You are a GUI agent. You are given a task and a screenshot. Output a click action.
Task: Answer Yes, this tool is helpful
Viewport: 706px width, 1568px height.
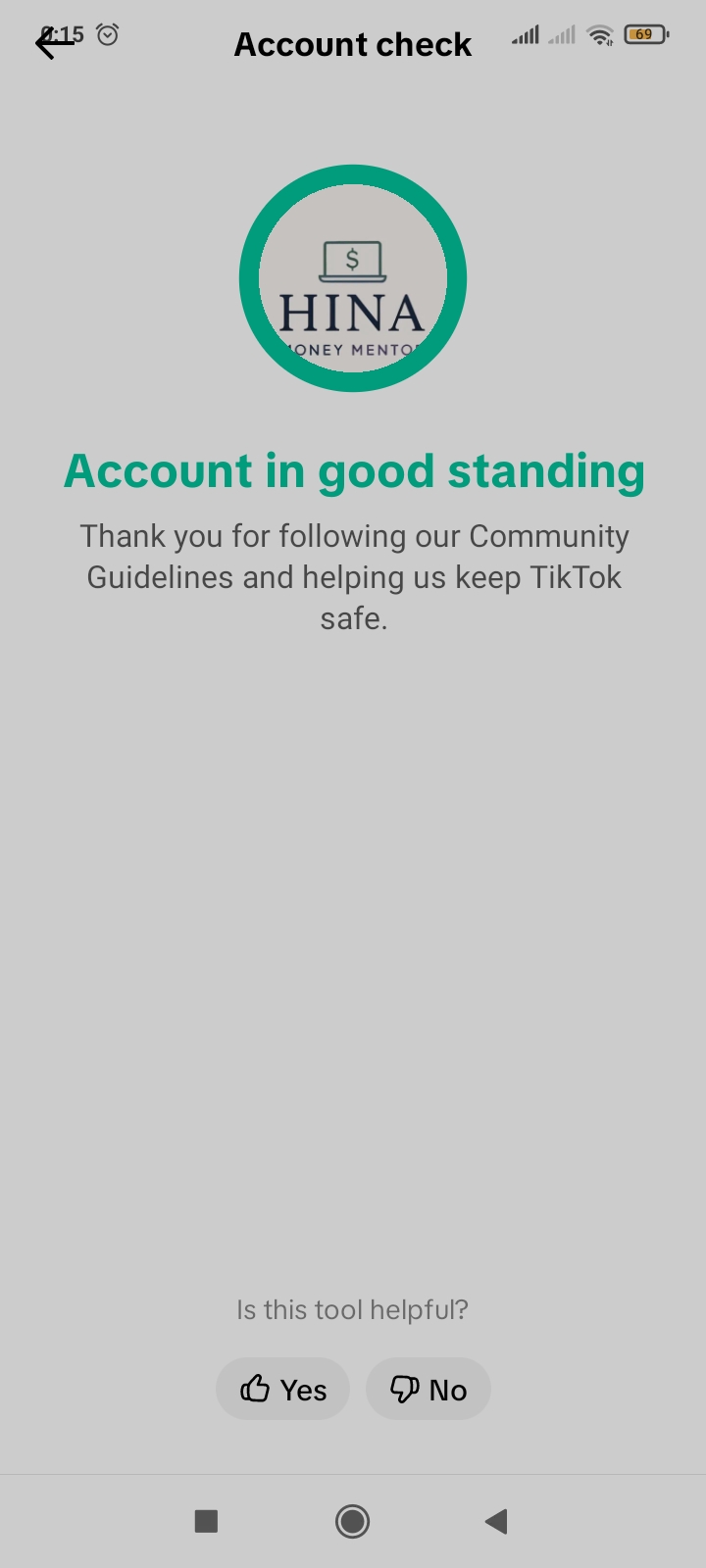tap(282, 1389)
